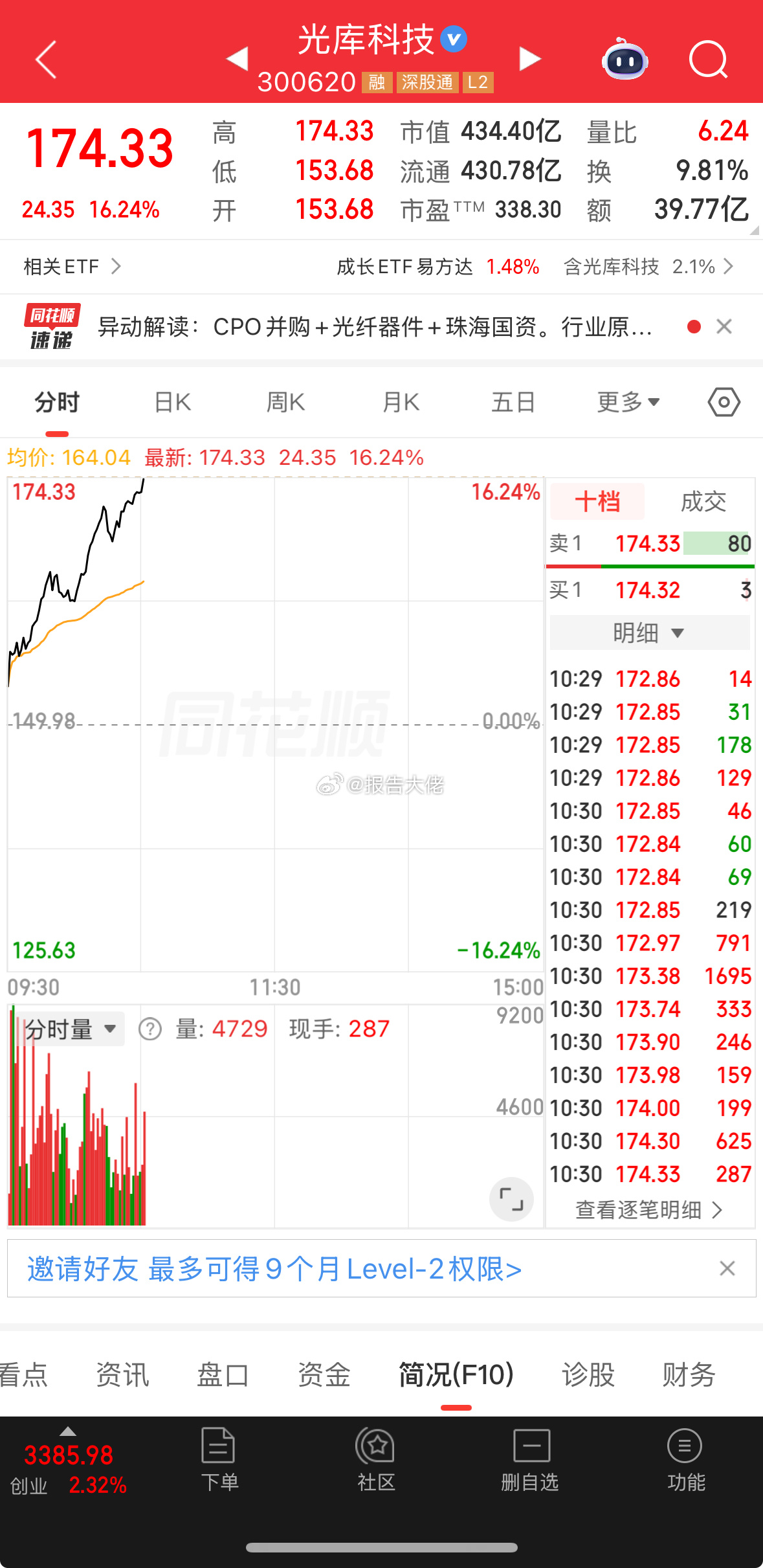
Task: Tap the next stock arrow beside 光库科技
Action: [x=529, y=58]
